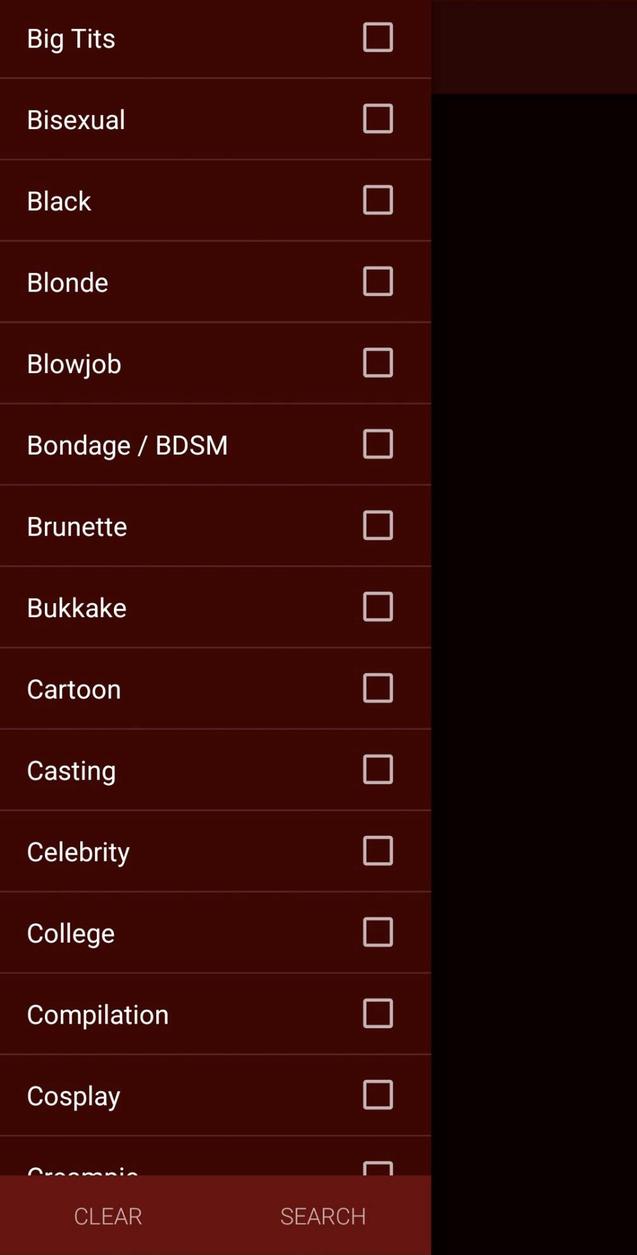This screenshot has width=637, height=1255.
Task: Tick the Blonde filter checkbox
Action: pos(377,282)
